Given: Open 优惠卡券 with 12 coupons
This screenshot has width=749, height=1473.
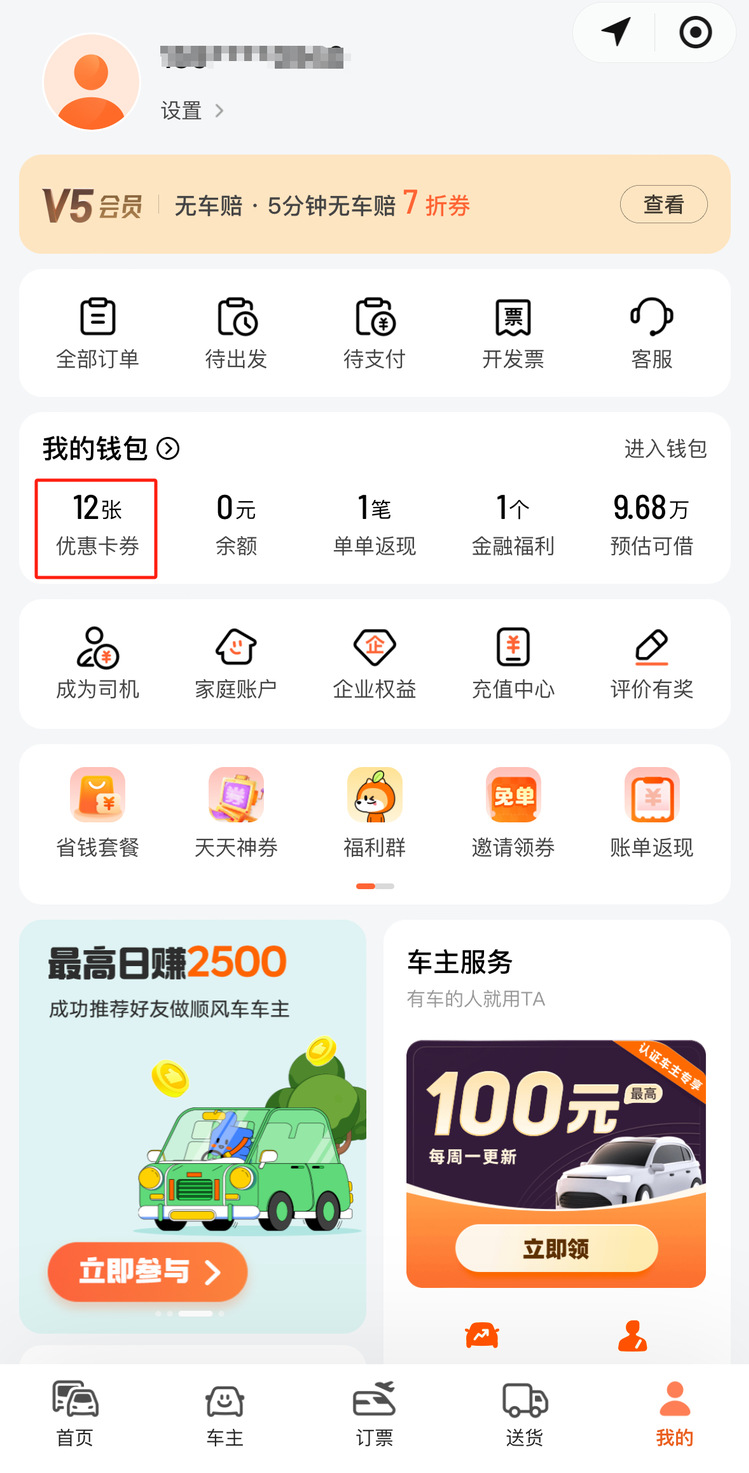Looking at the screenshot, I should 97,526.
